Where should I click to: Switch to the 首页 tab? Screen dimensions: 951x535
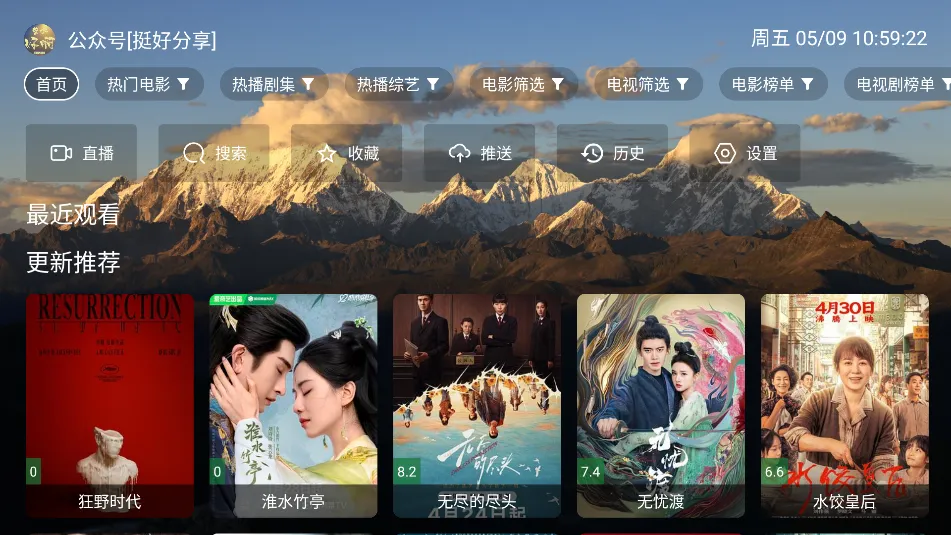[x=51, y=85]
